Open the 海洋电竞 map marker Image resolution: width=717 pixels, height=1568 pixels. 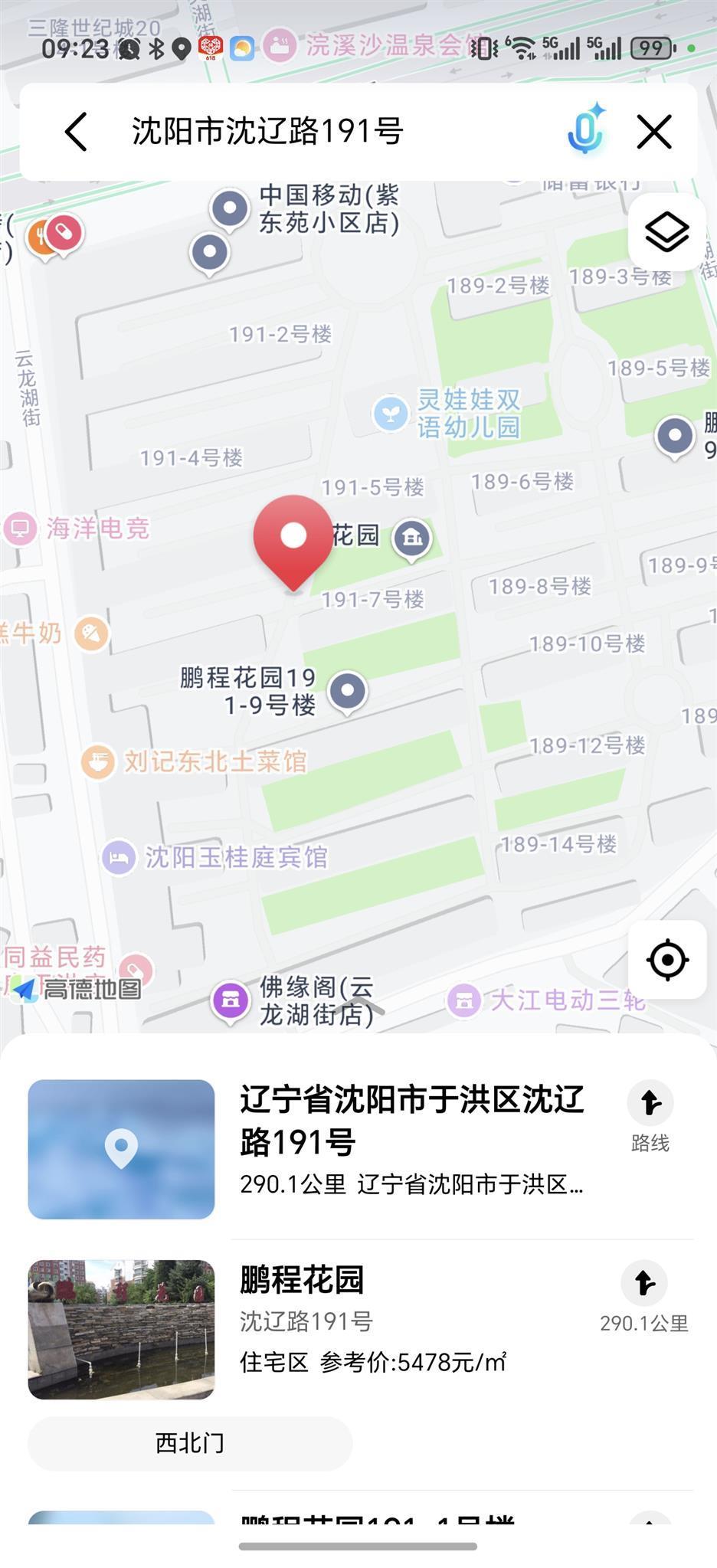coord(20,529)
